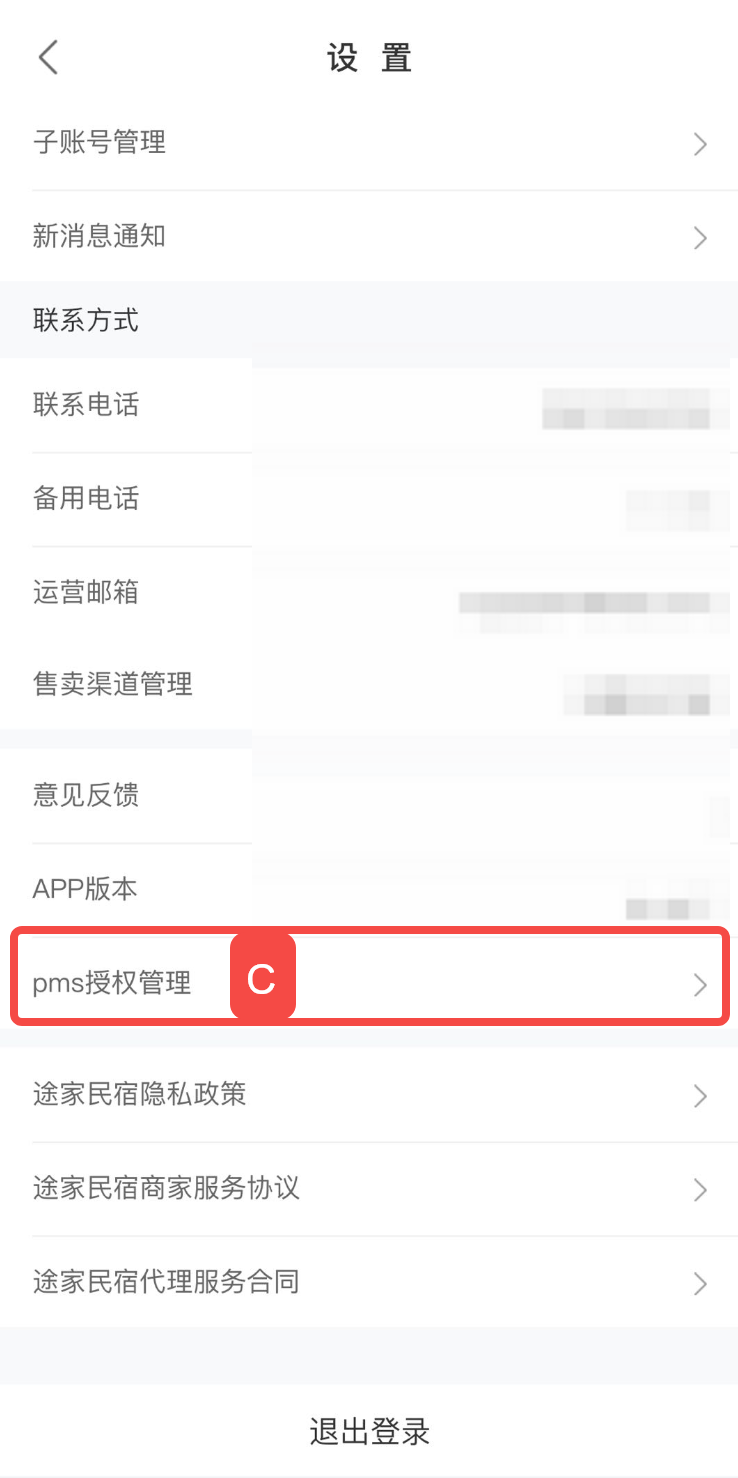Open 途家民宿商家服务协议 merchant agreement
This screenshot has width=738, height=1478.
(369, 1189)
